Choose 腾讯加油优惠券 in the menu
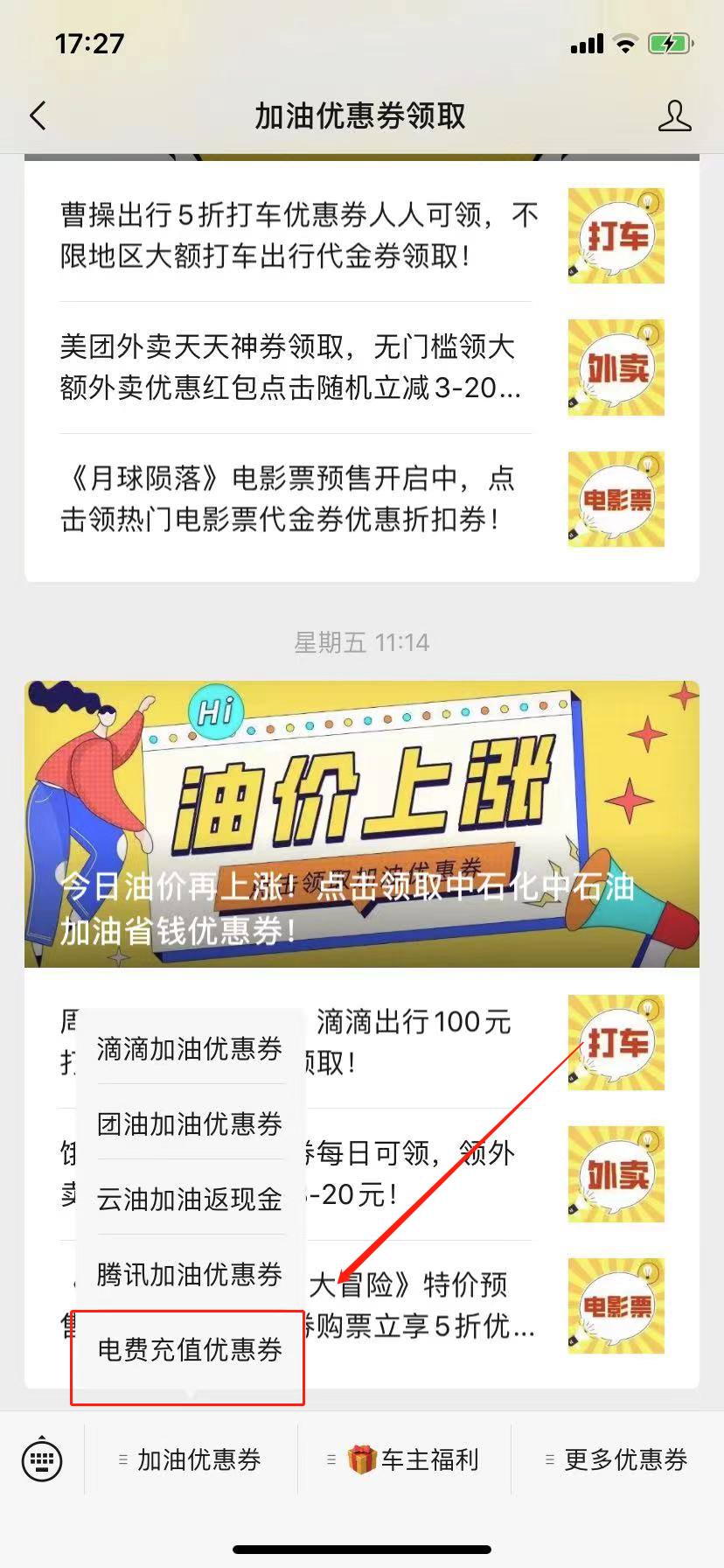 190,1274
